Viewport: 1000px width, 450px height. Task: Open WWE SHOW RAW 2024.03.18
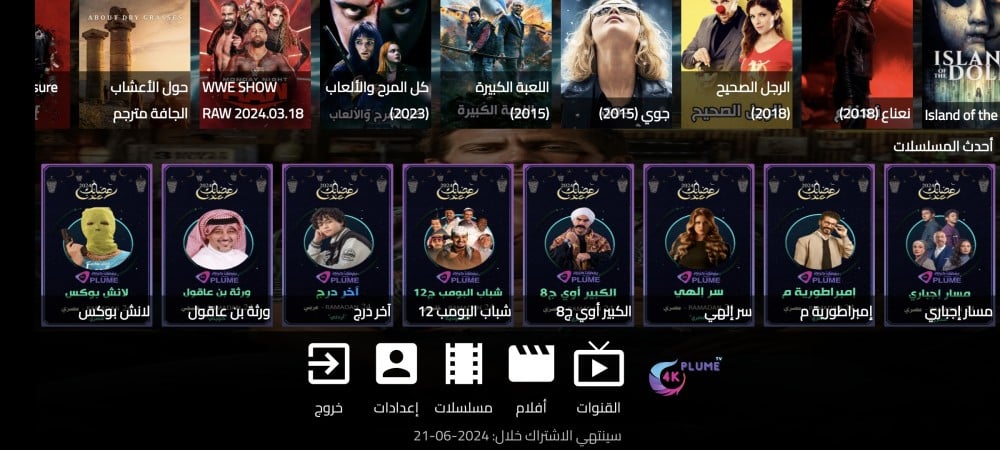[255, 64]
